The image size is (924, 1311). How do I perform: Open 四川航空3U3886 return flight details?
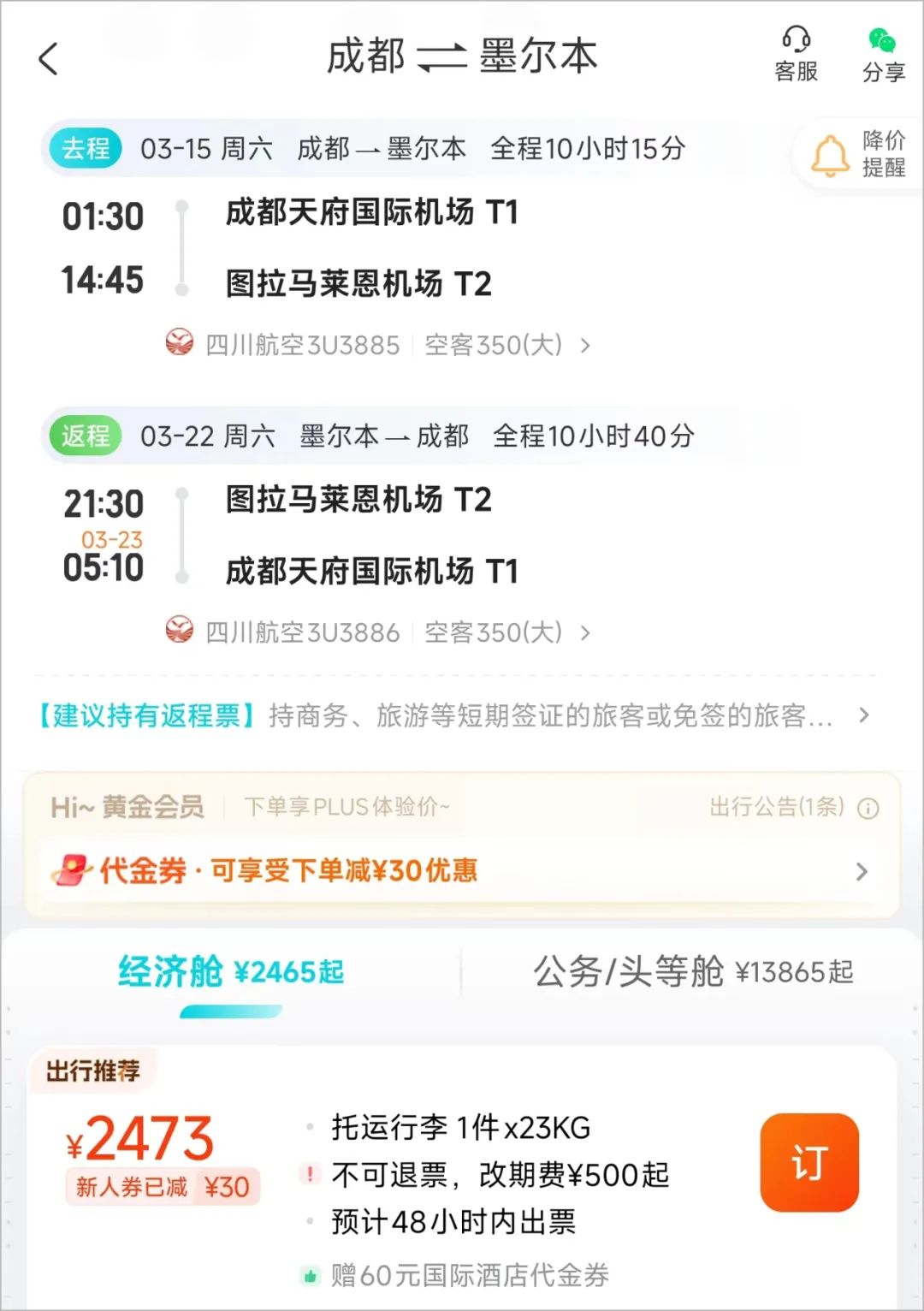[x=378, y=632]
